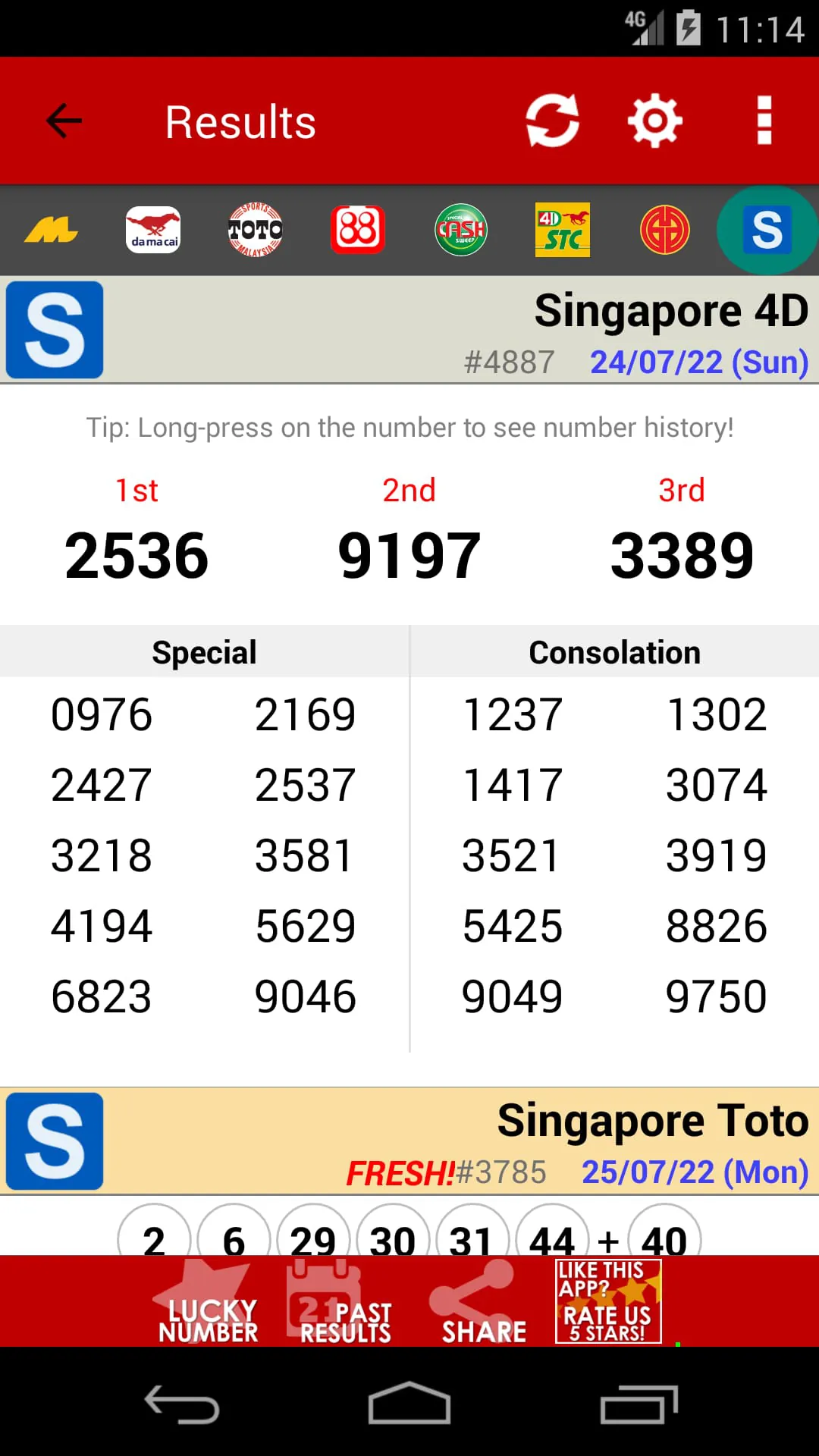Image resolution: width=819 pixels, height=1456 pixels.
Task: Select the 4D STC provider icon
Action: coord(562,230)
